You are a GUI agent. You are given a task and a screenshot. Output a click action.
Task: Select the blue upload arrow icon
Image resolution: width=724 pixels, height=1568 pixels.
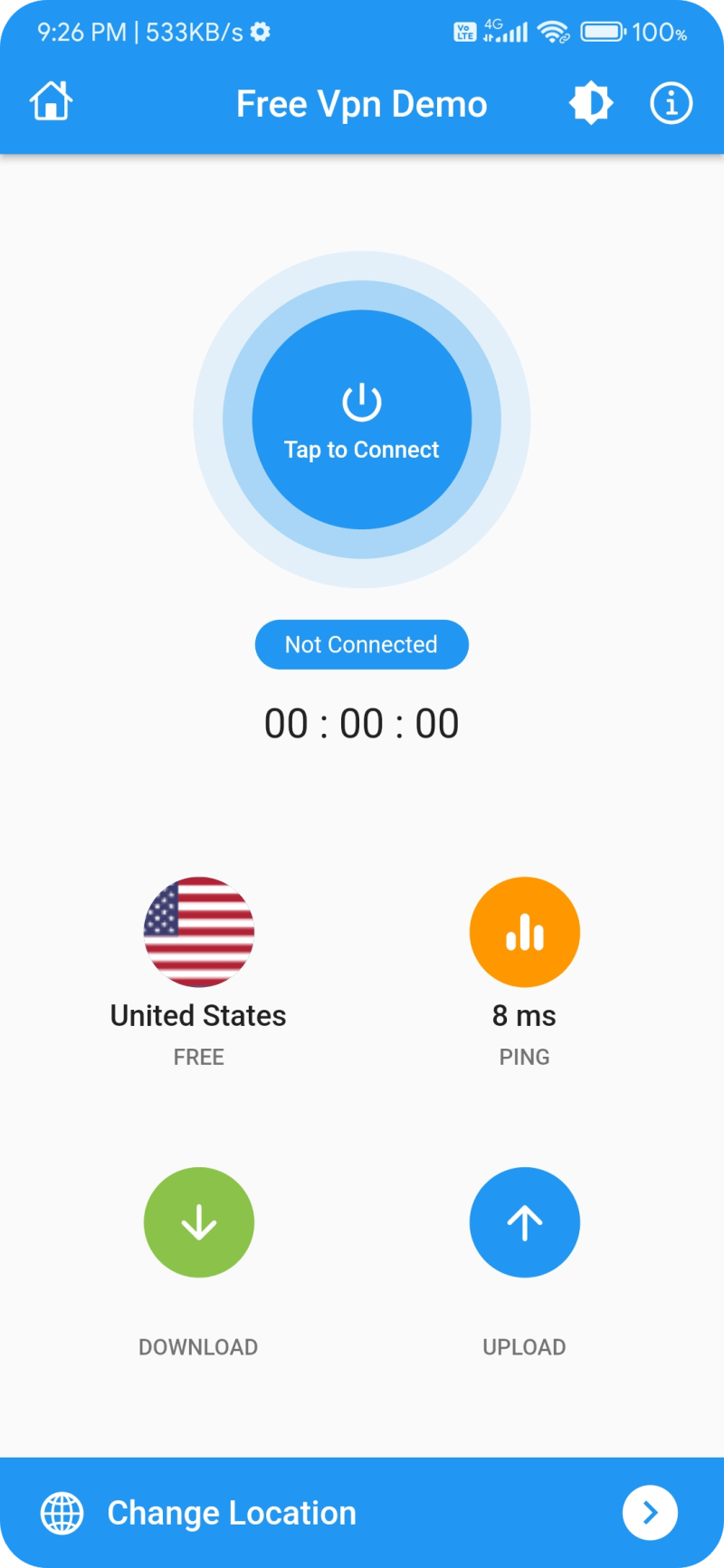tap(524, 1221)
